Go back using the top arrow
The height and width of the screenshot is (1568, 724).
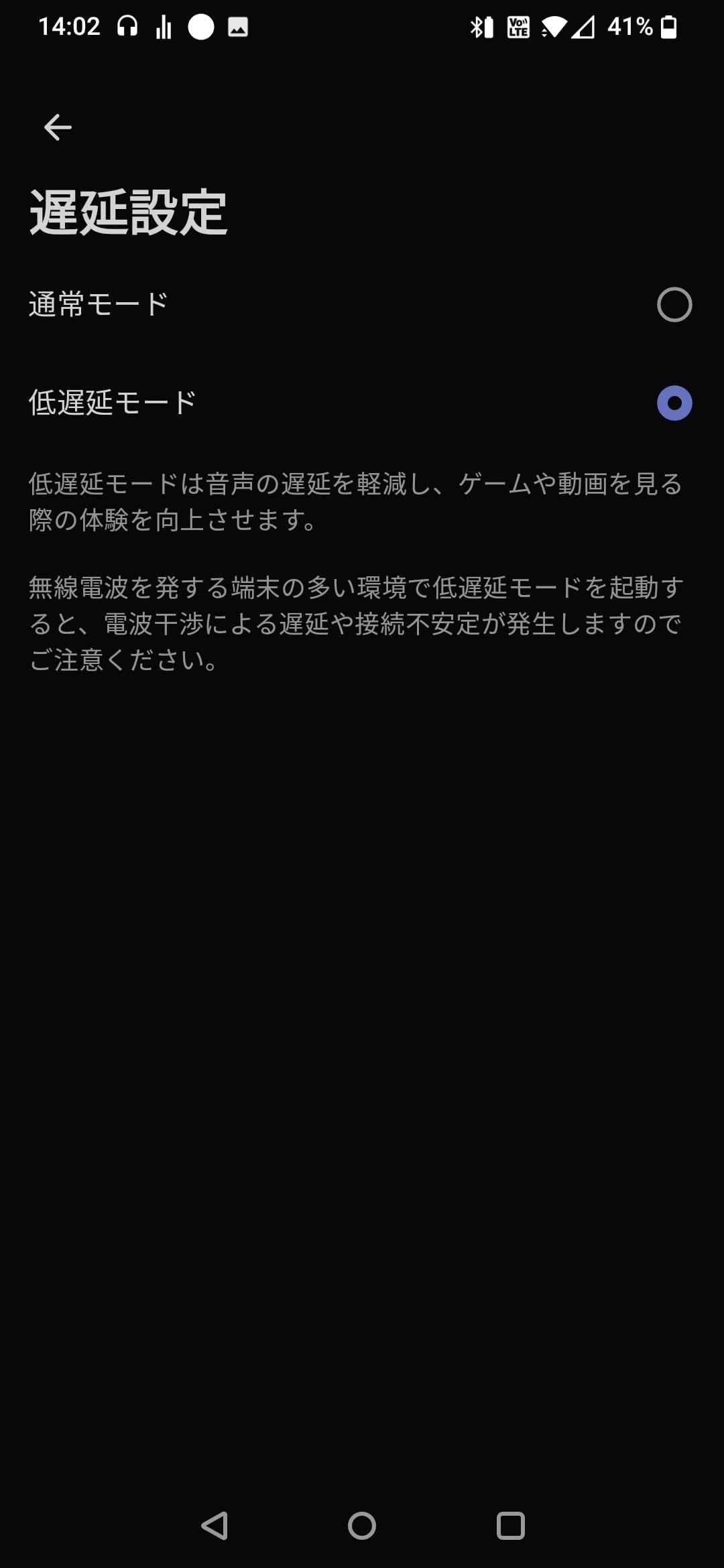[58, 127]
